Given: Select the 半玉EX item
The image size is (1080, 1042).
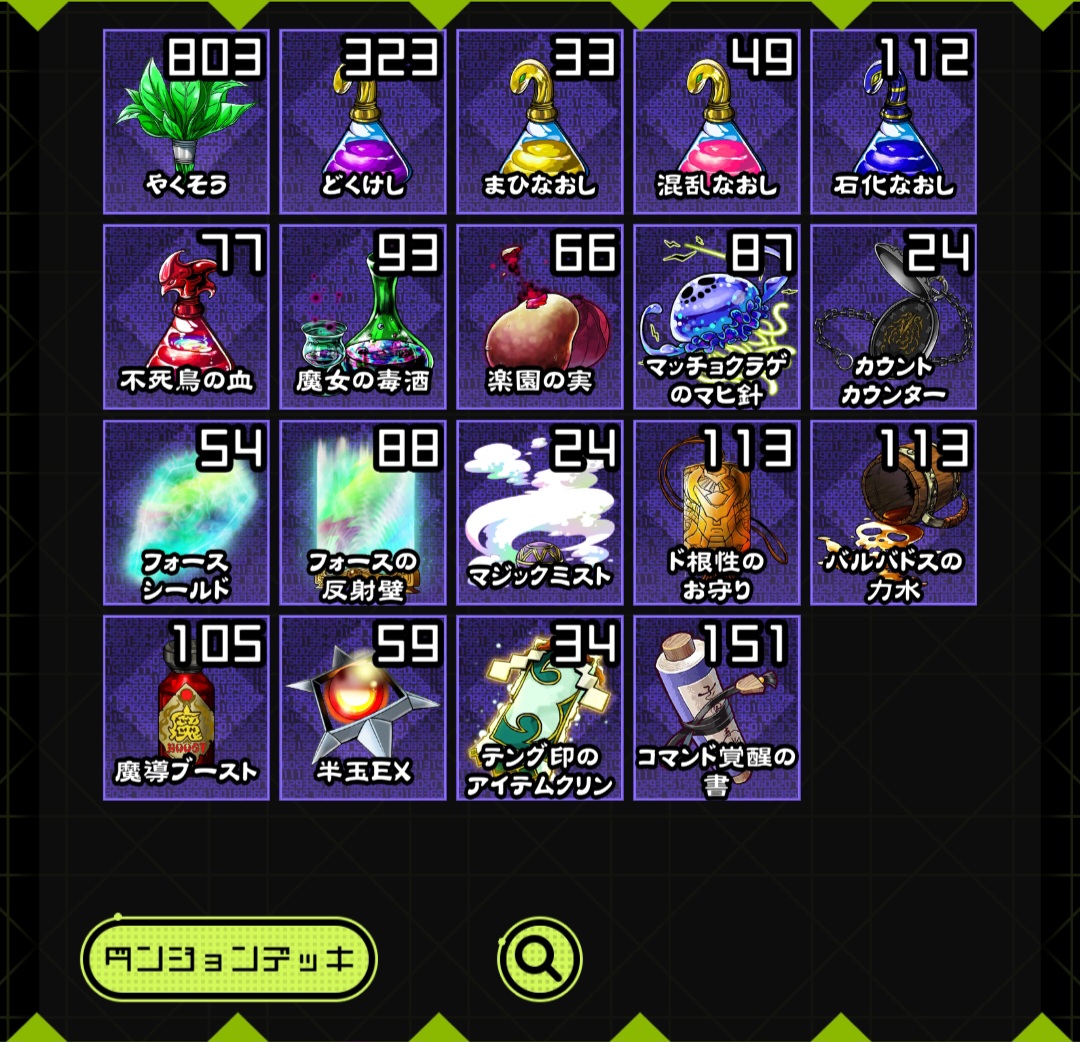Looking at the screenshot, I should click(x=363, y=708).
